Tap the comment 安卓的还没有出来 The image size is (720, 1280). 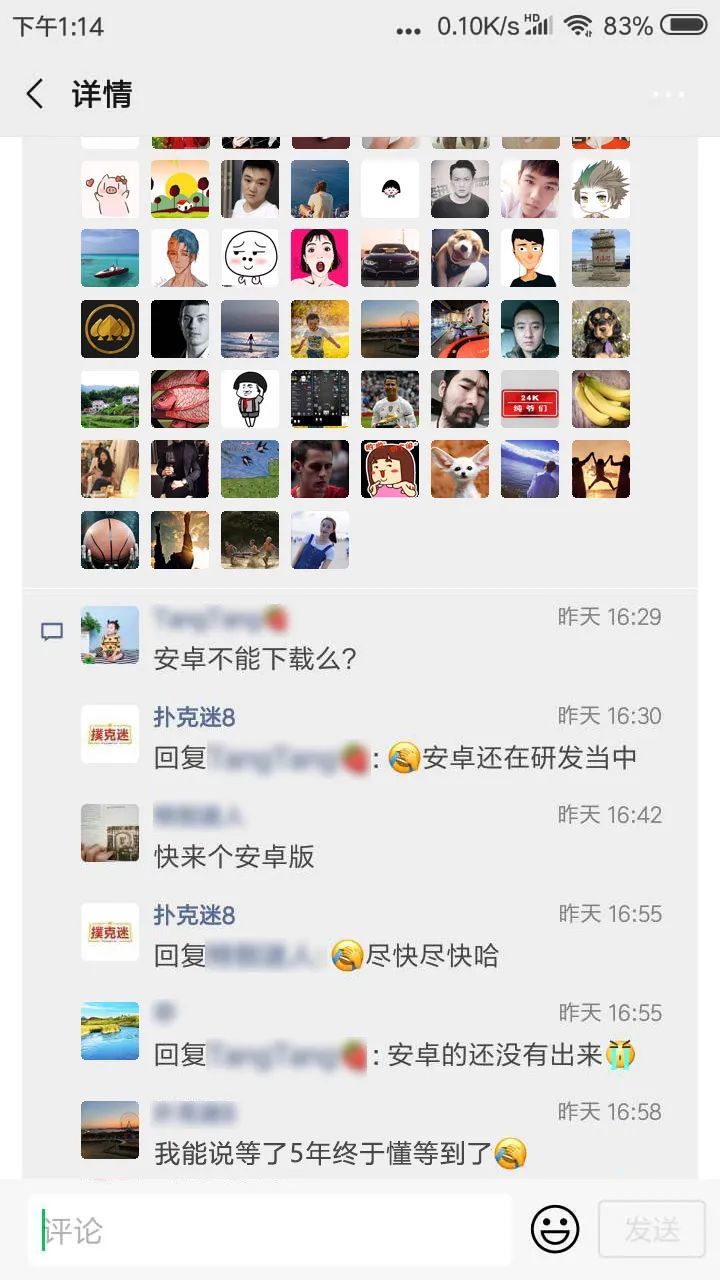[495, 1055]
